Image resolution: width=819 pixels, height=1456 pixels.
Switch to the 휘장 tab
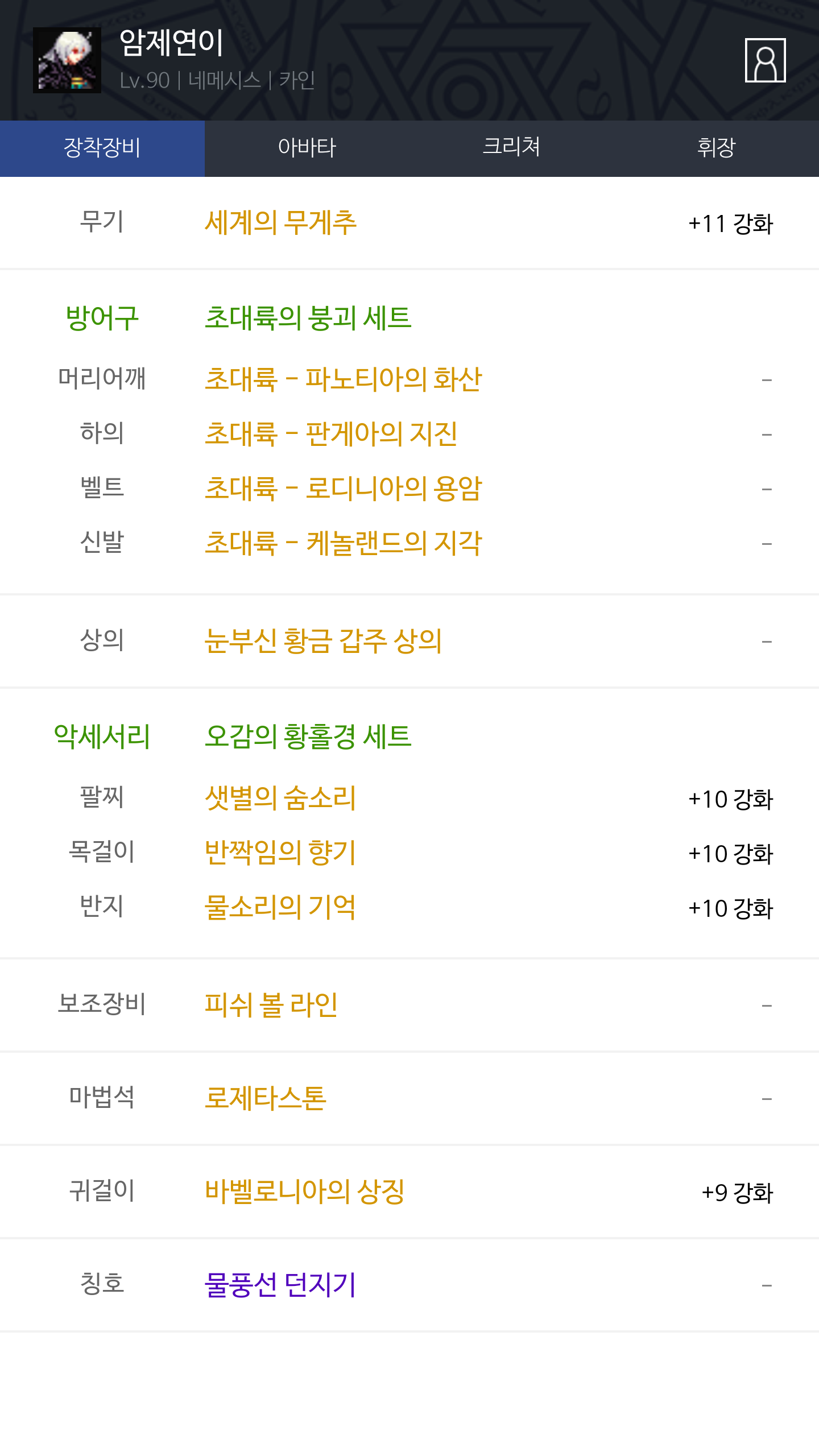point(717,148)
